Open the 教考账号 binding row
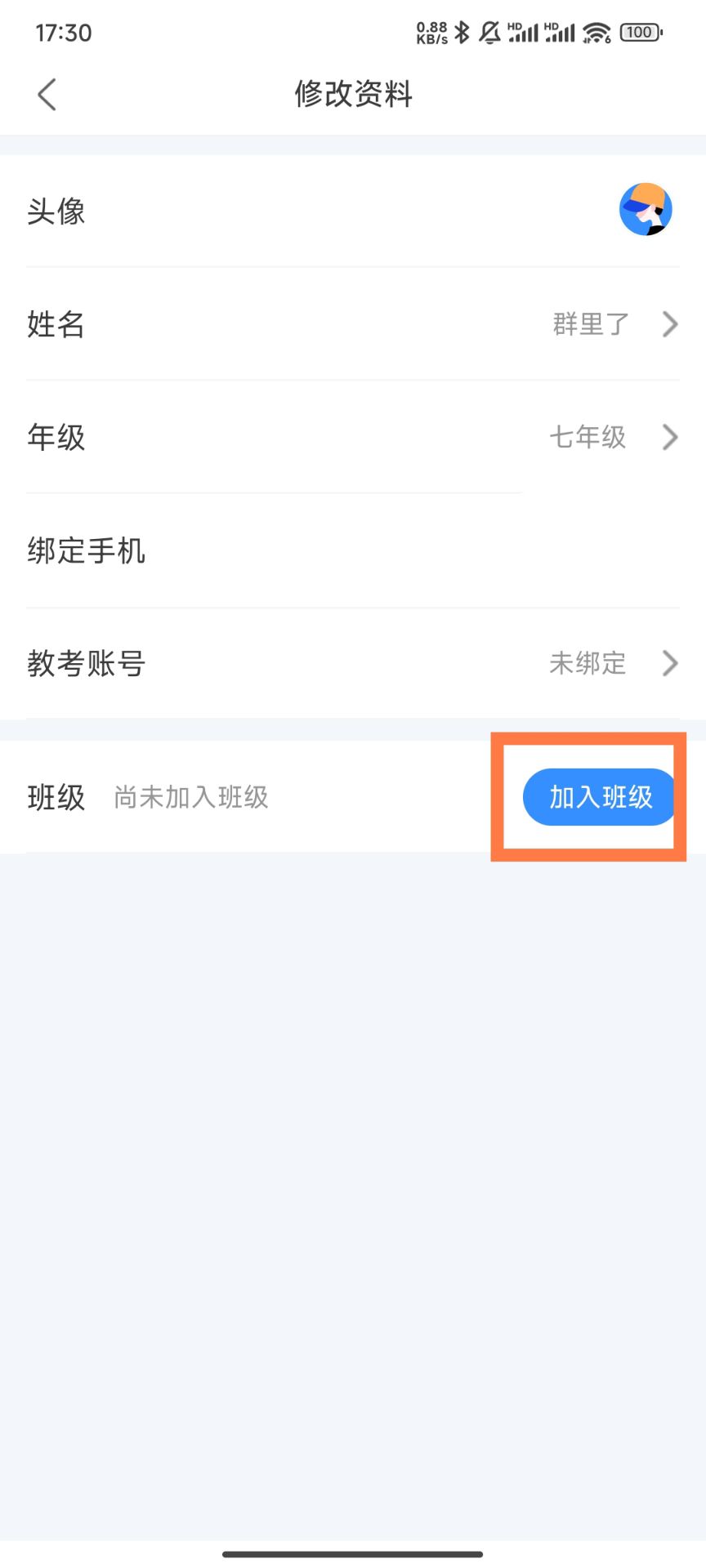This screenshot has width=706, height=1568. [x=353, y=663]
